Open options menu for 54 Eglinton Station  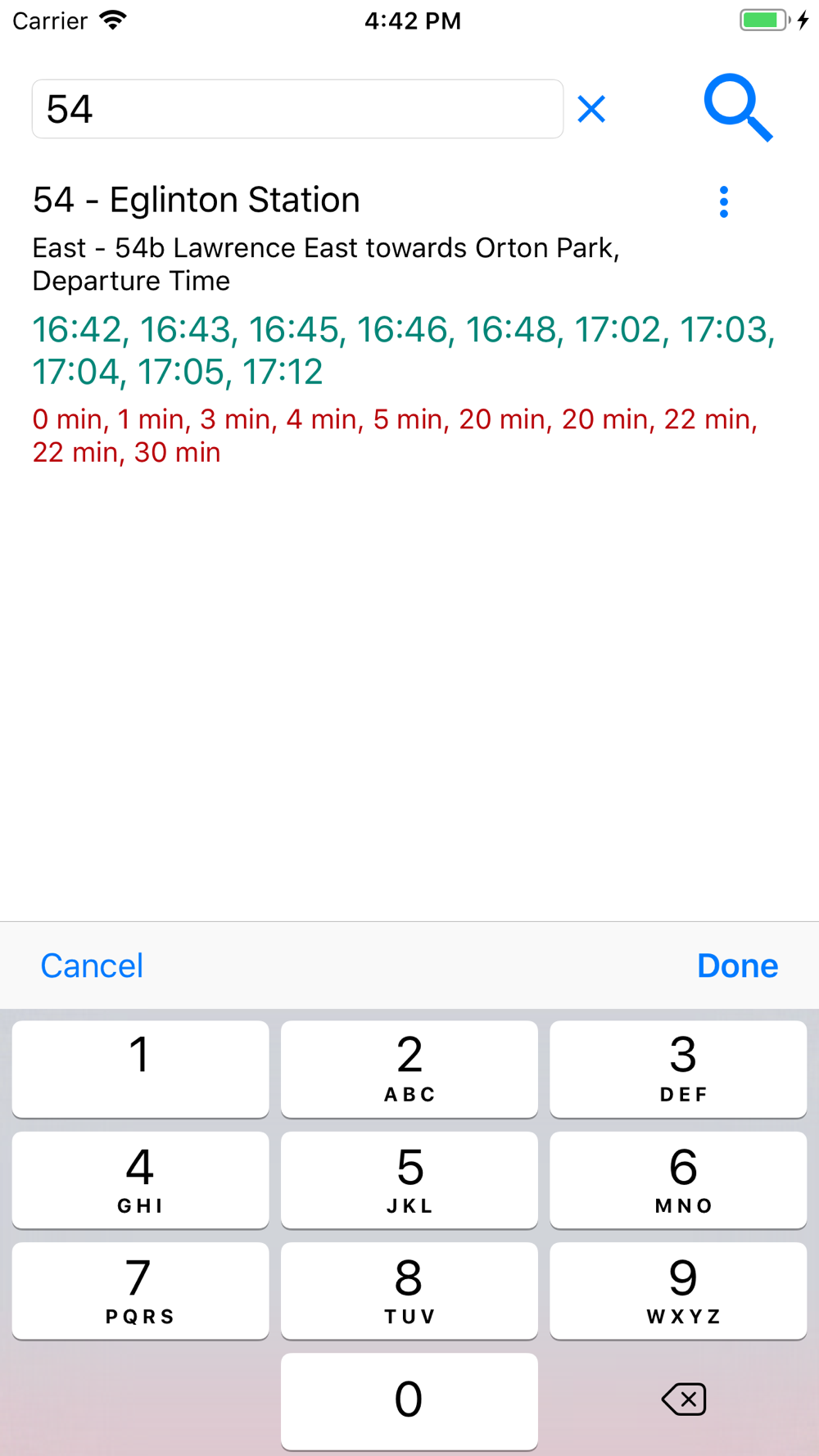click(723, 201)
